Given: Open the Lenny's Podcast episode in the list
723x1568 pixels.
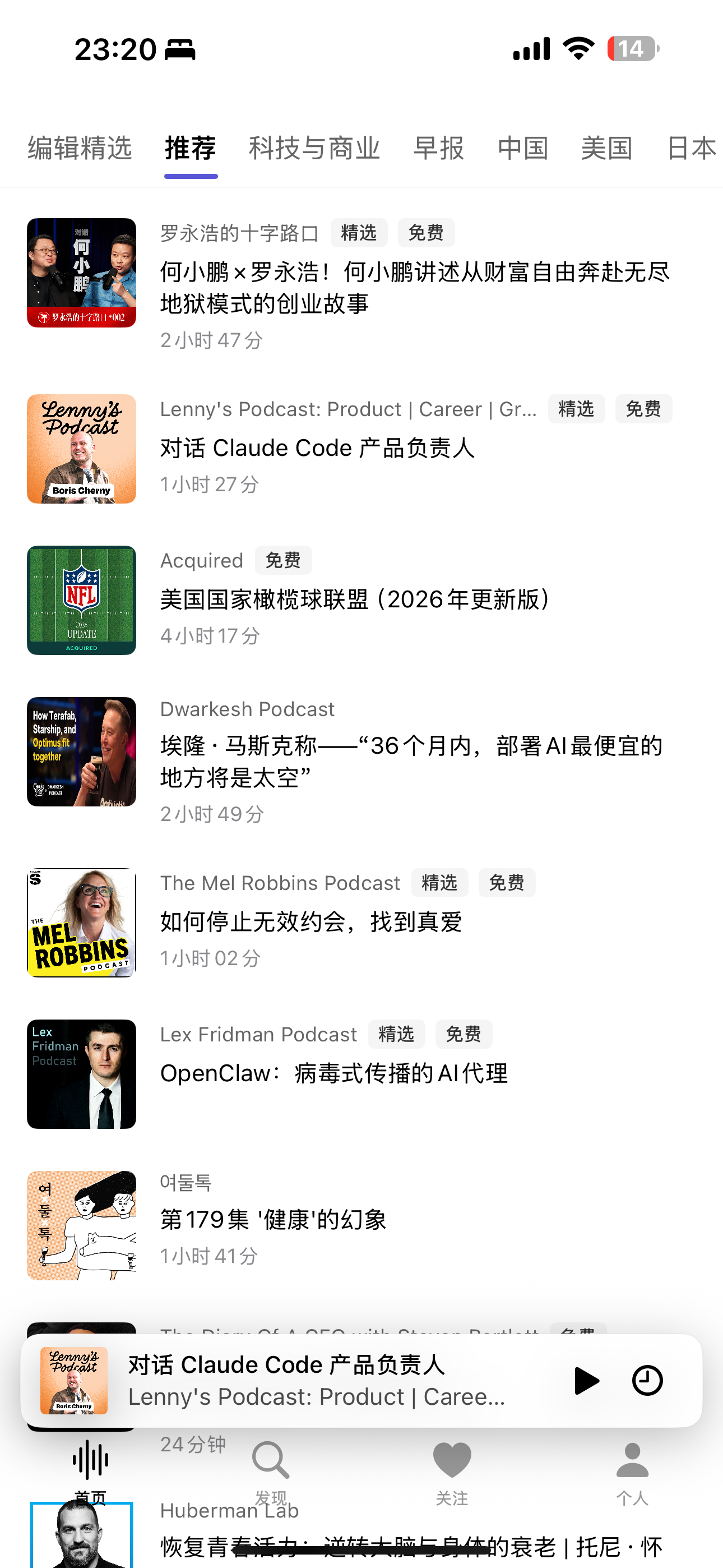Looking at the screenshot, I should [x=317, y=448].
